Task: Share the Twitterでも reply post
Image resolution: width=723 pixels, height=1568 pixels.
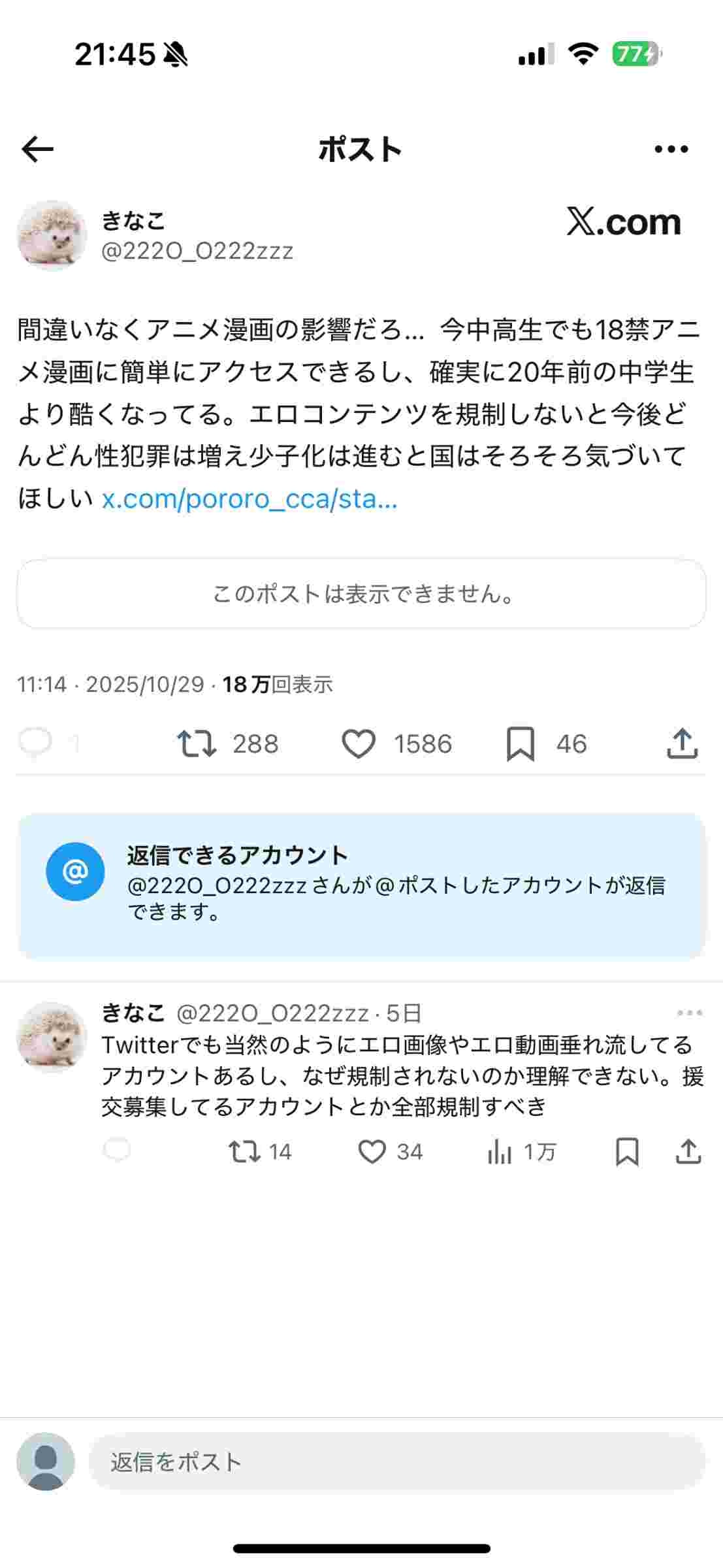Action: click(x=688, y=1152)
